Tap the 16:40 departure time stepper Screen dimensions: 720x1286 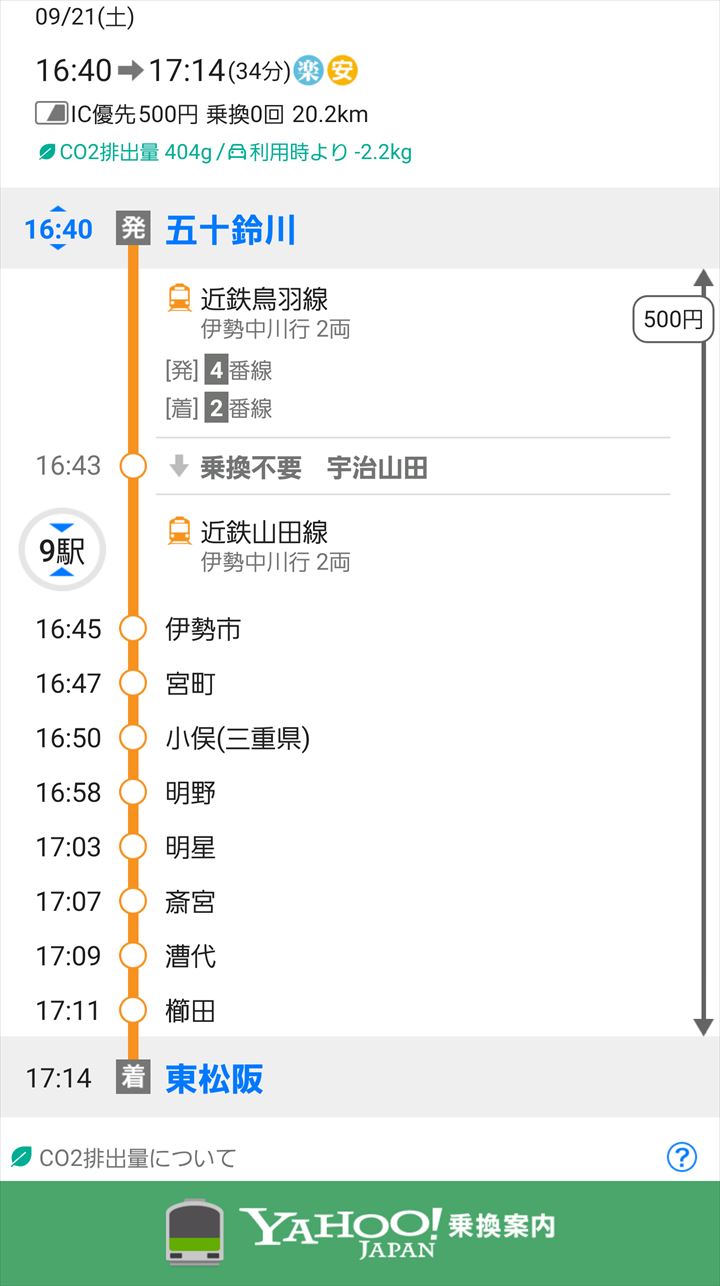pyautogui.click(x=58, y=229)
